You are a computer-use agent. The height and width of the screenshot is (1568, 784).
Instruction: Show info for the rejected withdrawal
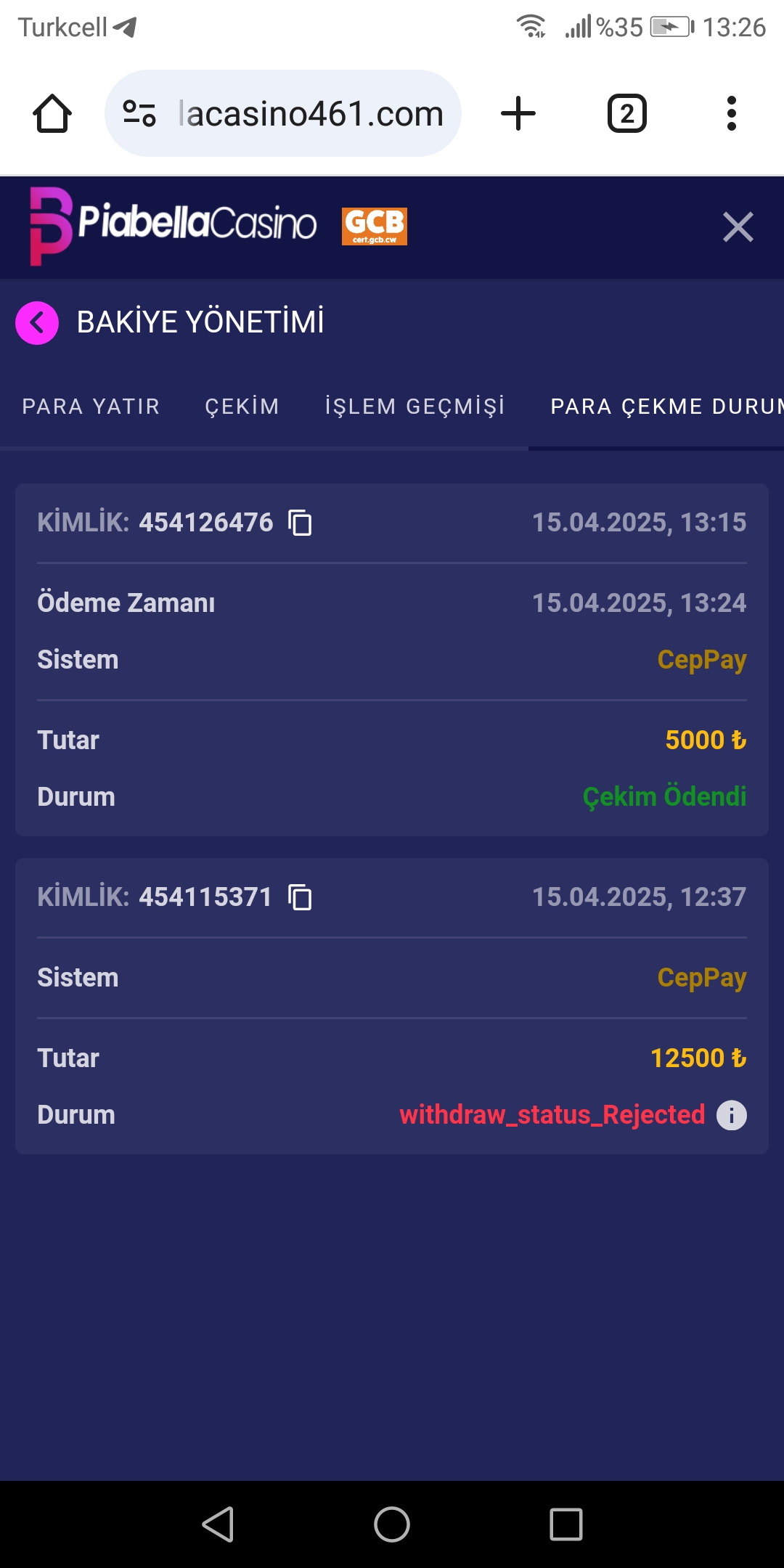731,1115
